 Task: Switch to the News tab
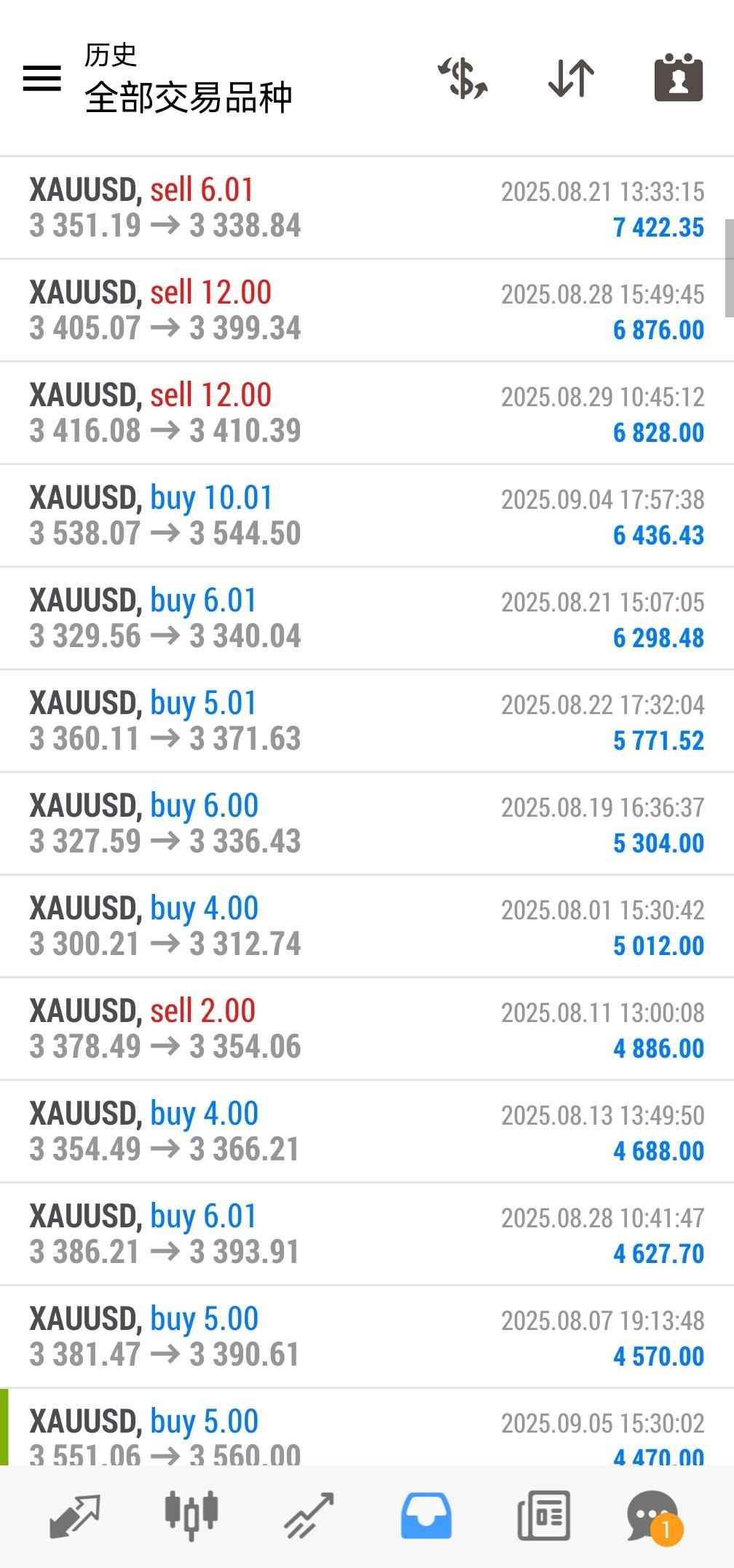click(x=543, y=1516)
